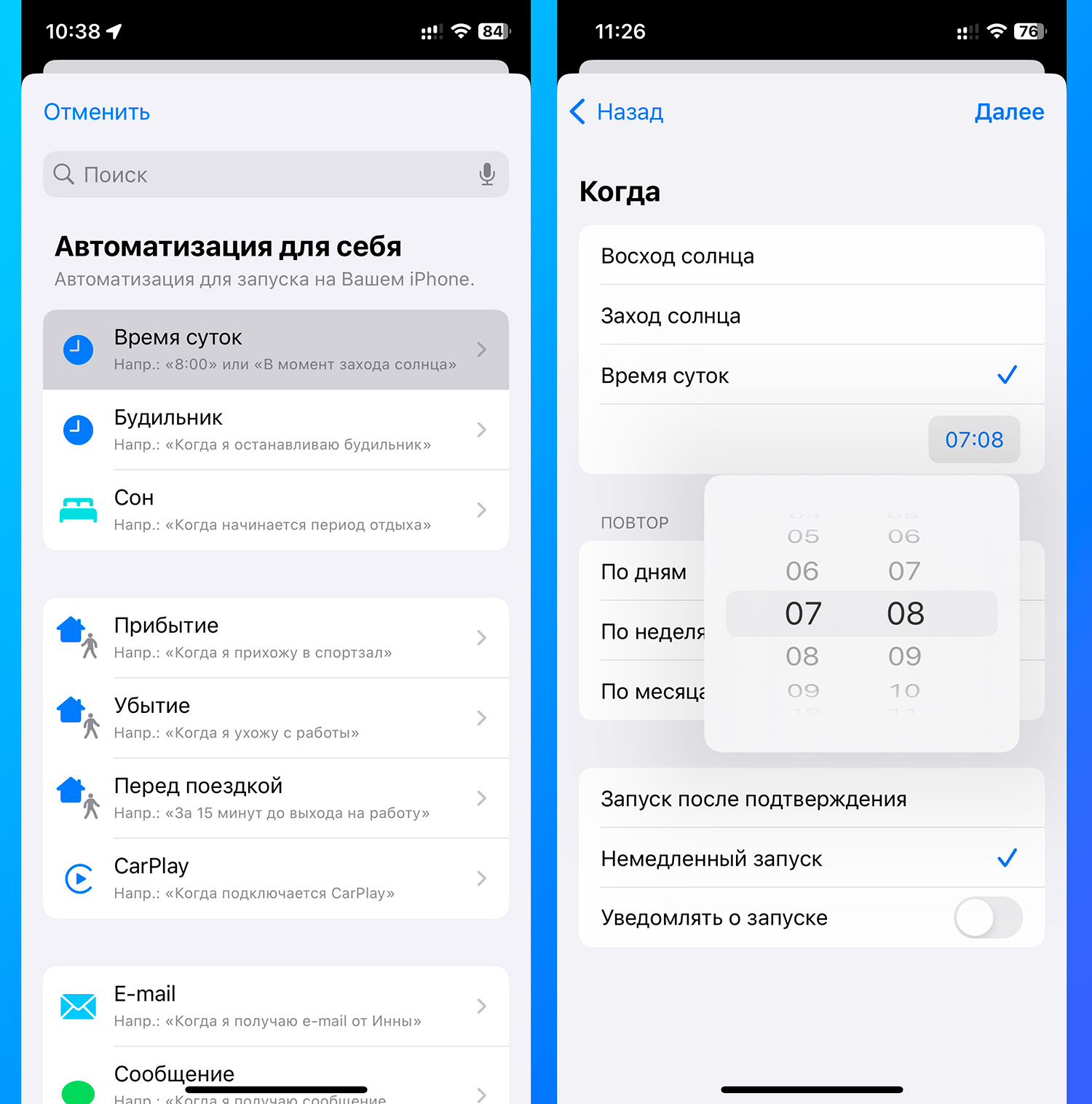Open Сон automation trigger
1092x1104 pixels.
[x=275, y=510]
